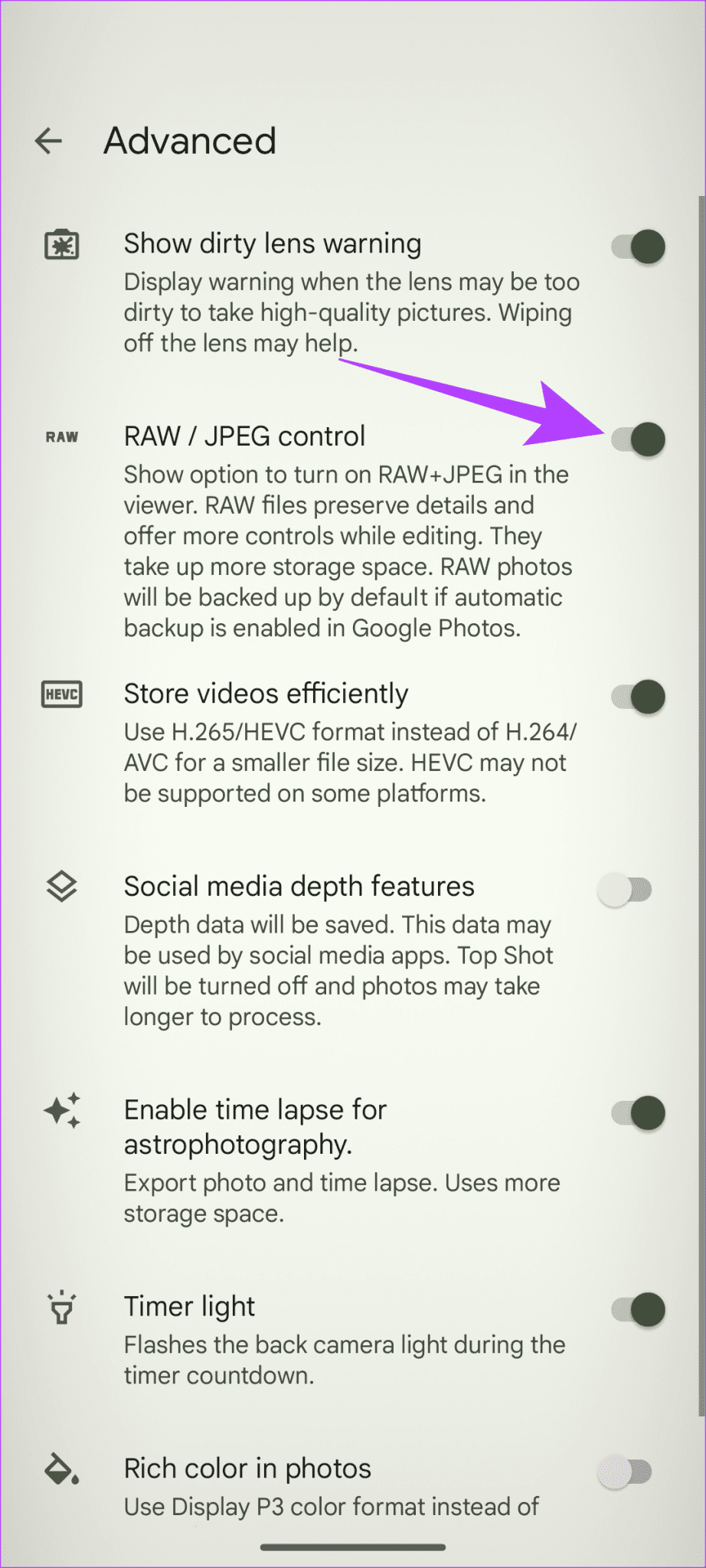Viewport: 706px width, 1568px height.
Task: Click the dirty lens warning camera icon
Action: 61,244
